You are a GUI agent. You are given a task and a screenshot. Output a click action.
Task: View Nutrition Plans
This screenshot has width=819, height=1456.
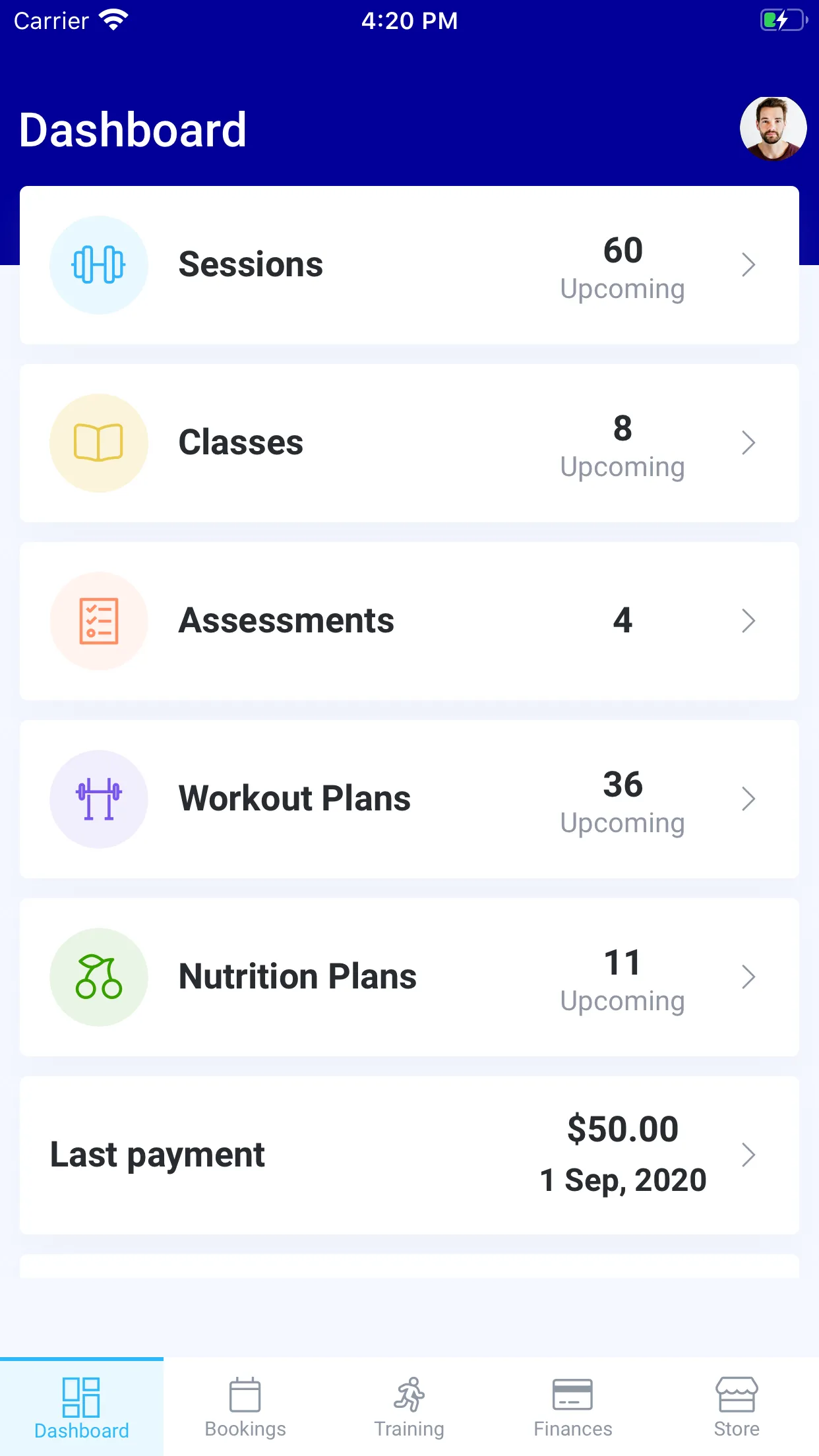409,977
